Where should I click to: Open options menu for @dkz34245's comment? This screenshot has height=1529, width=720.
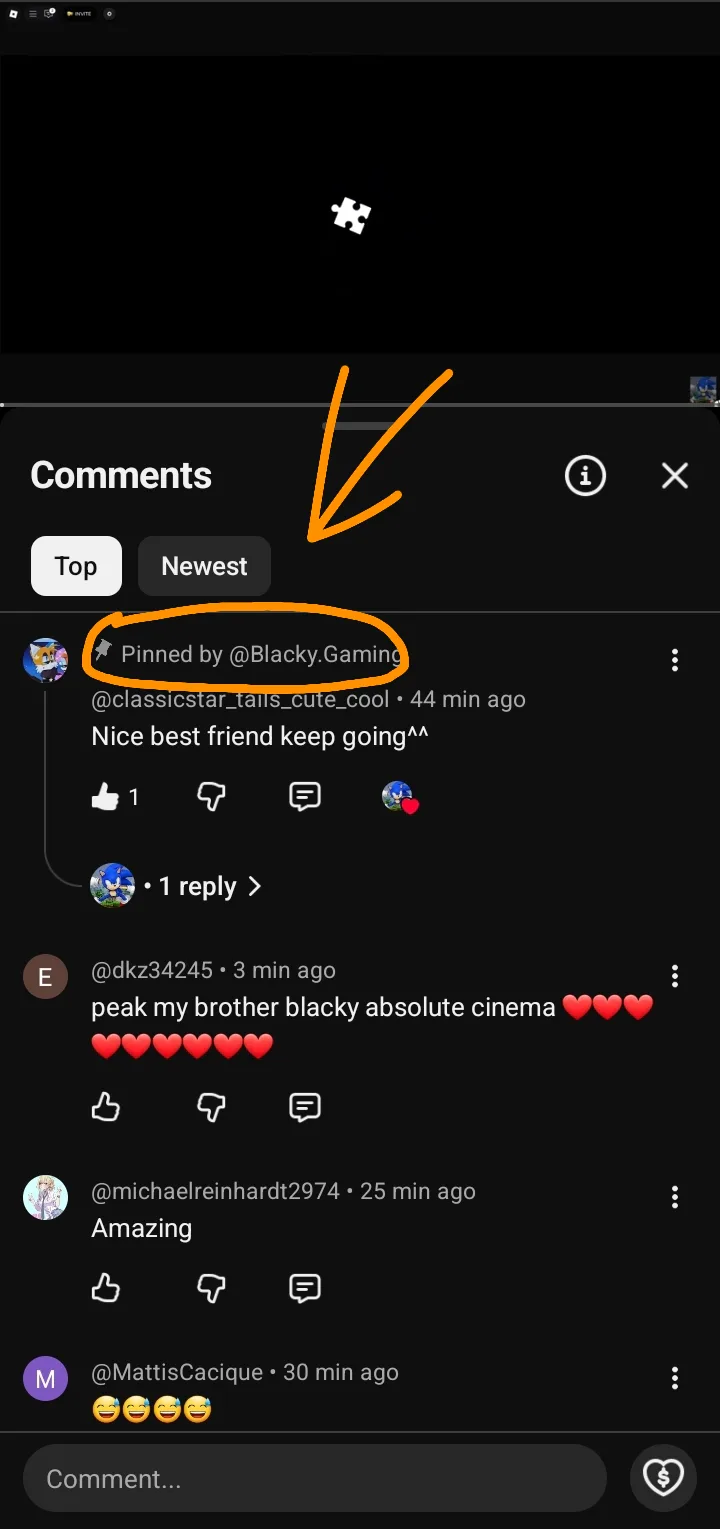click(675, 976)
